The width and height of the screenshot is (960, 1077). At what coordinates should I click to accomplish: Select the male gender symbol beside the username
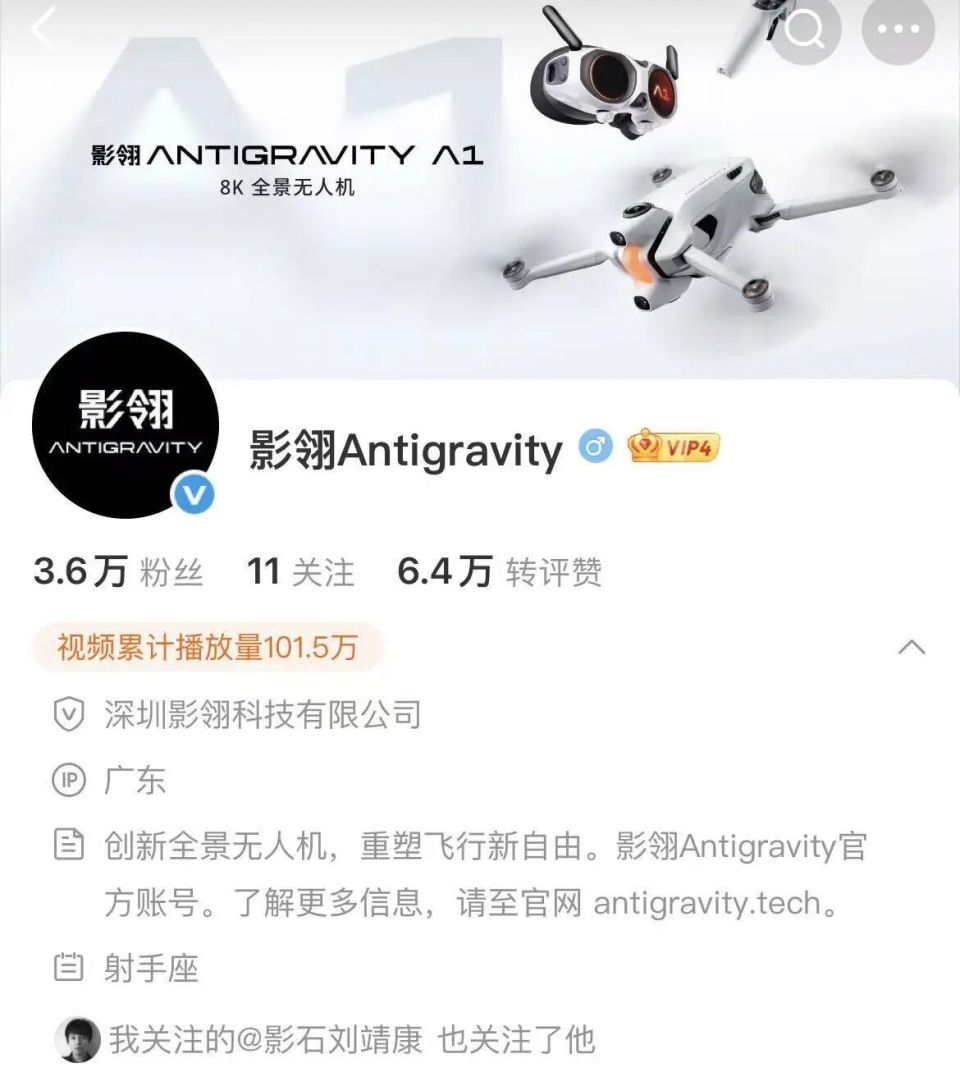click(x=593, y=450)
